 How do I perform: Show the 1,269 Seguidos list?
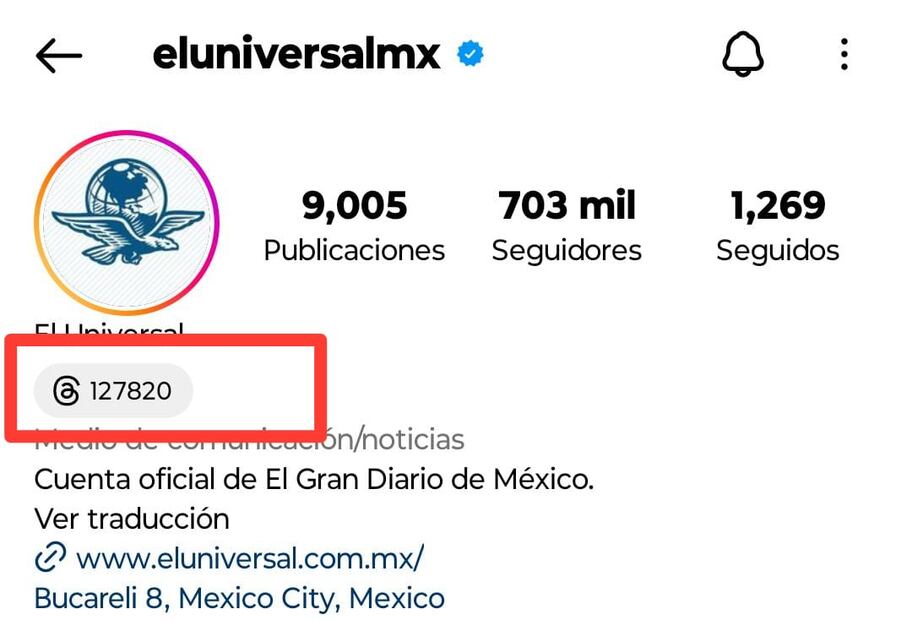point(777,227)
